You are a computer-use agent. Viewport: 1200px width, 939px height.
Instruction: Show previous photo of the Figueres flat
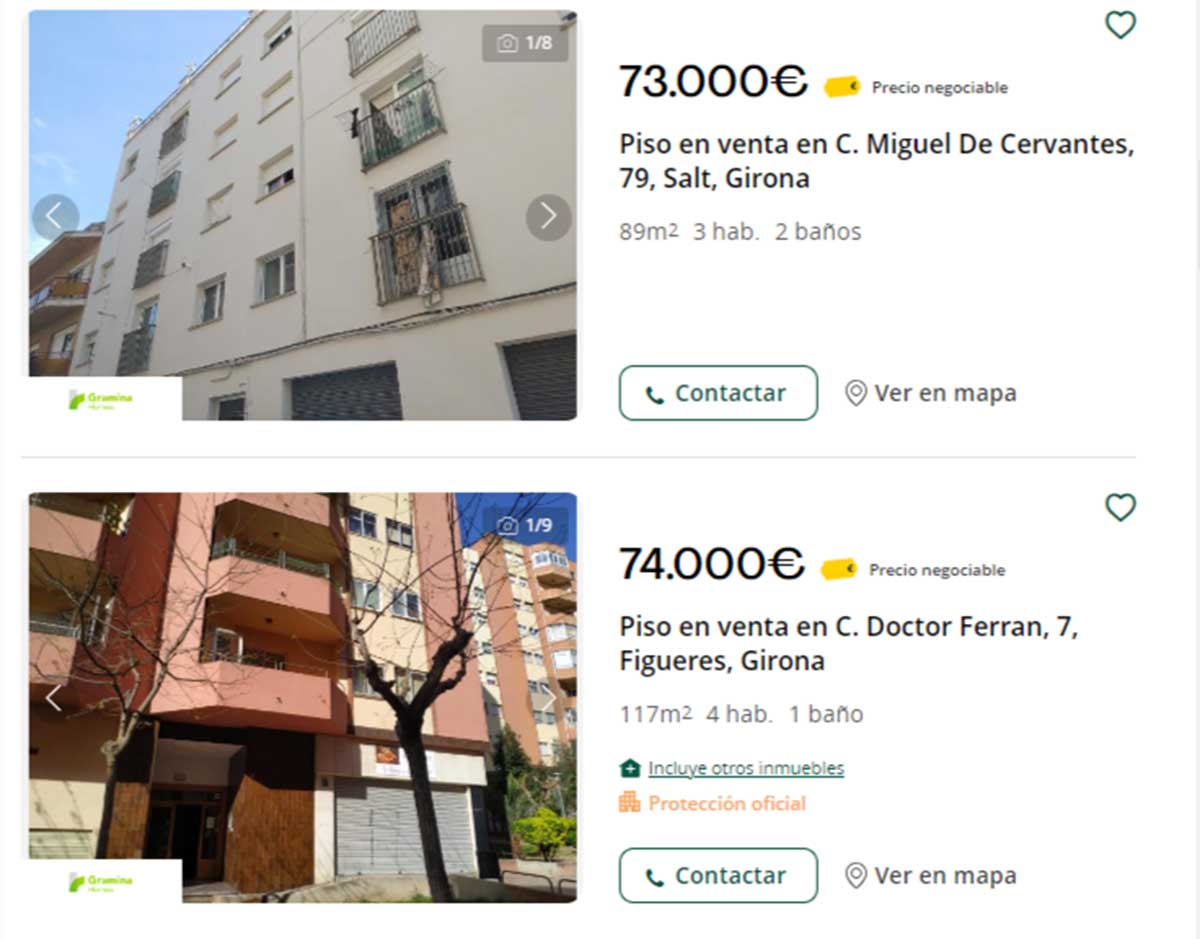click(55, 698)
